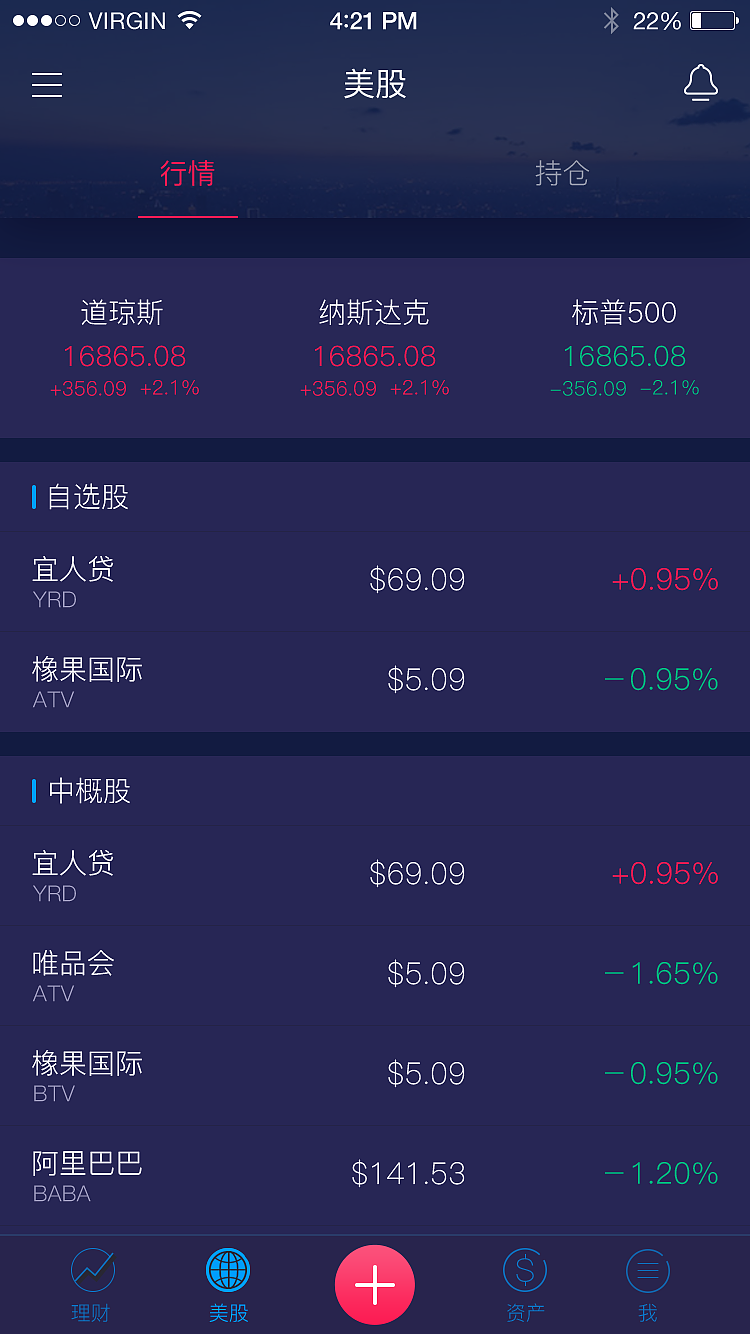The width and height of the screenshot is (750, 1334).
Task: Open 阿里巴巴 BABA stock details
Action: tap(375, 1172)
